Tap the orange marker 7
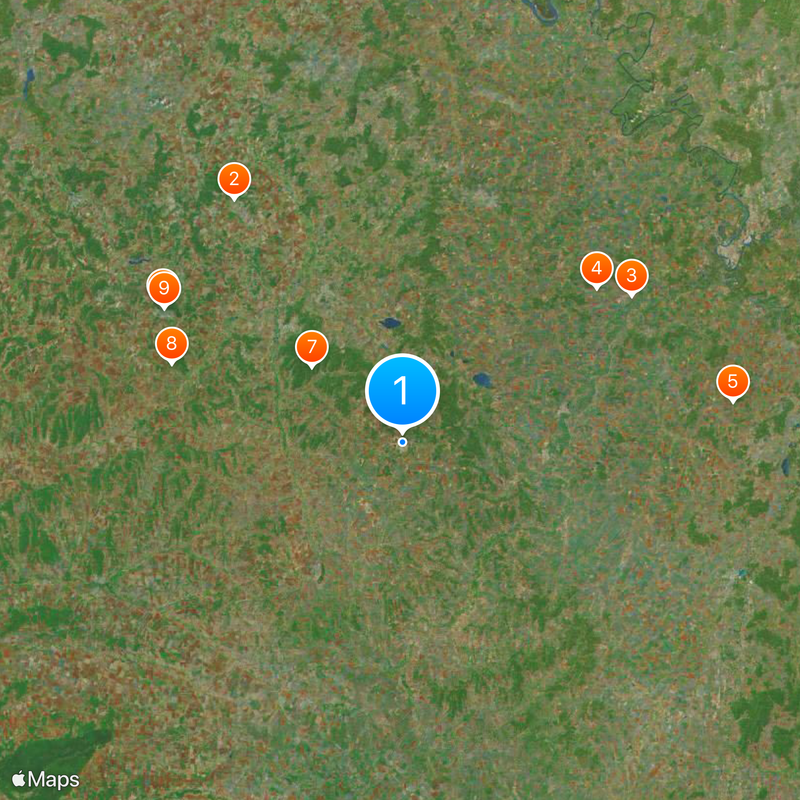 (312, 347)
